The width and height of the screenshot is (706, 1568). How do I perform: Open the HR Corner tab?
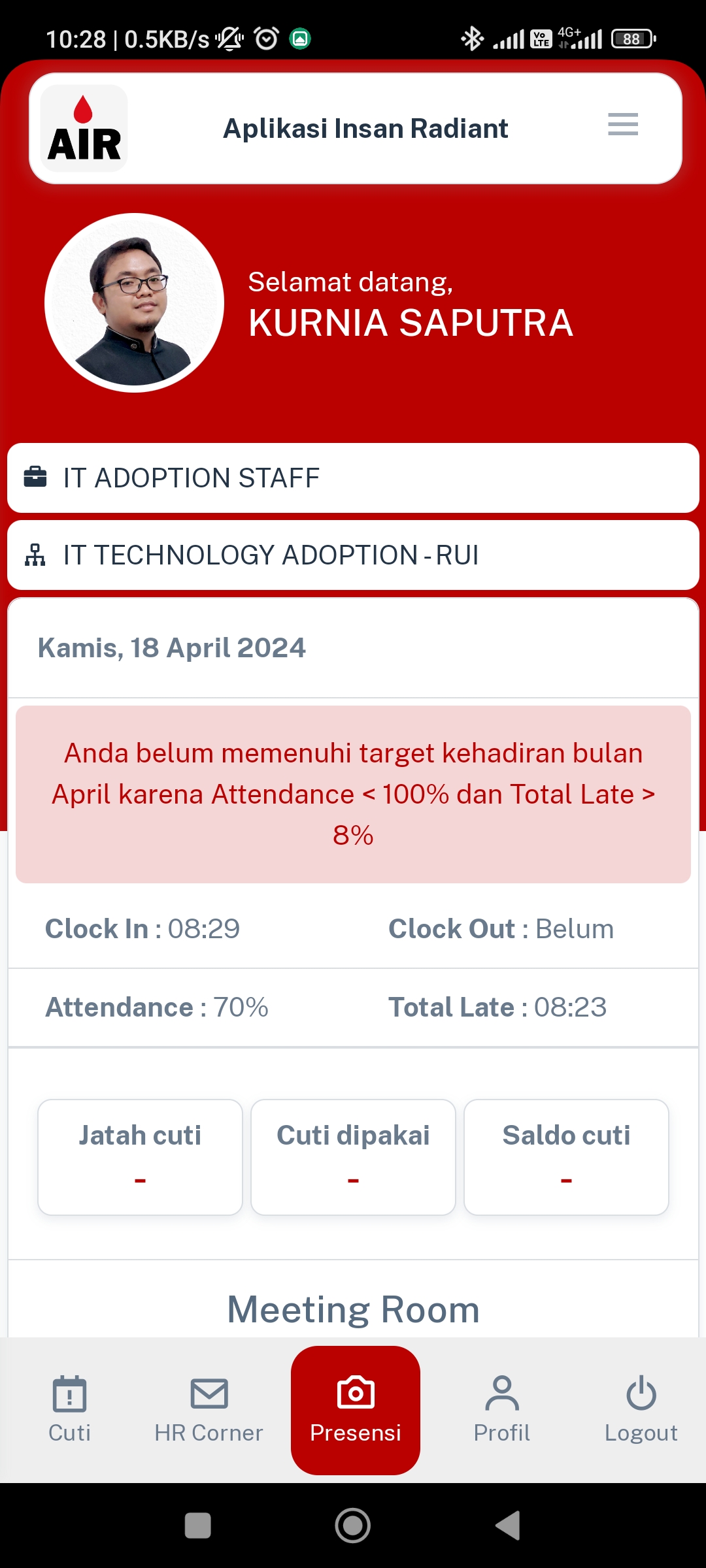(x=209, y=1409)
